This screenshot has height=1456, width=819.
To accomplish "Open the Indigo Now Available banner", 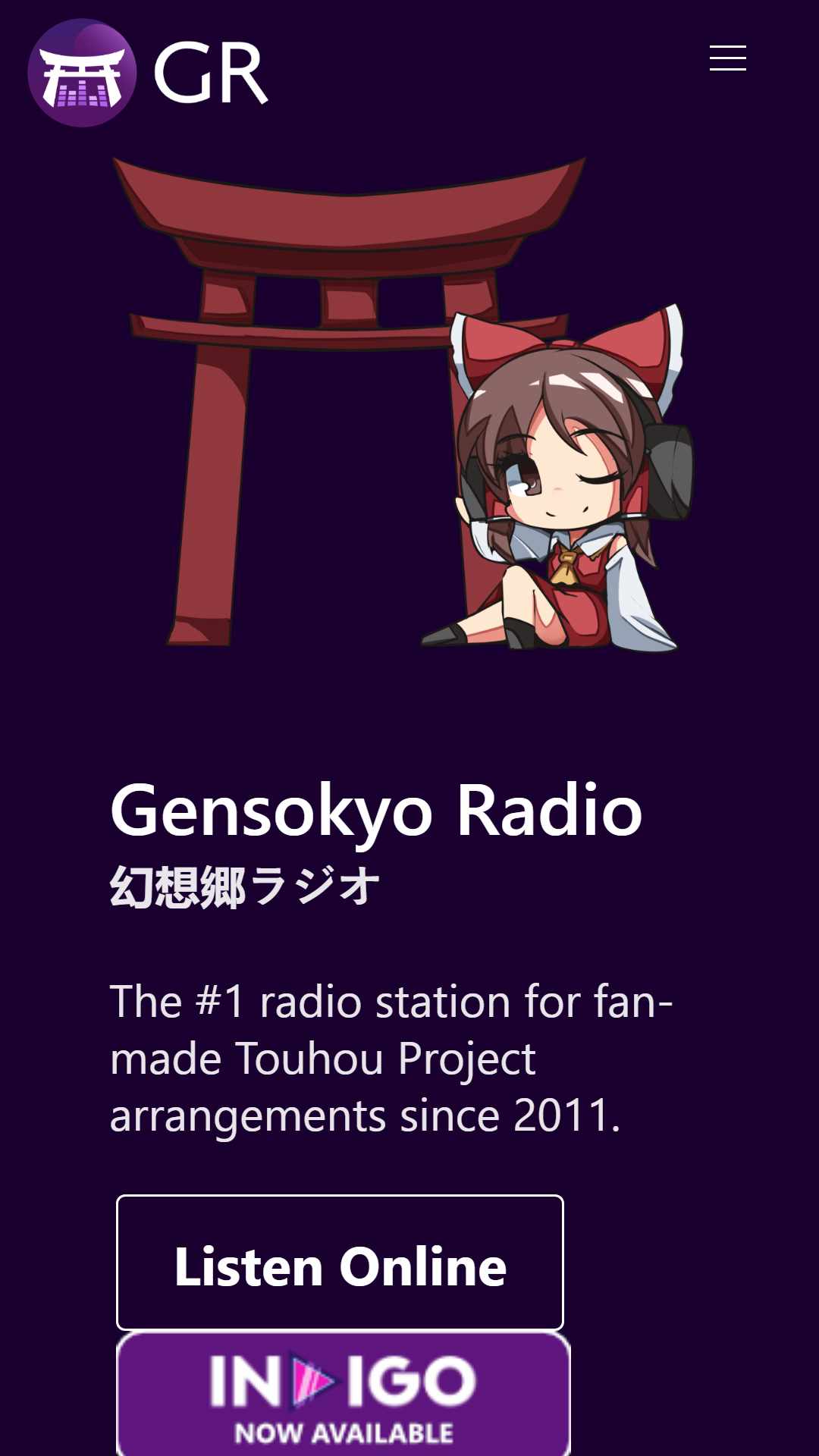I will tap(343, 1395).
